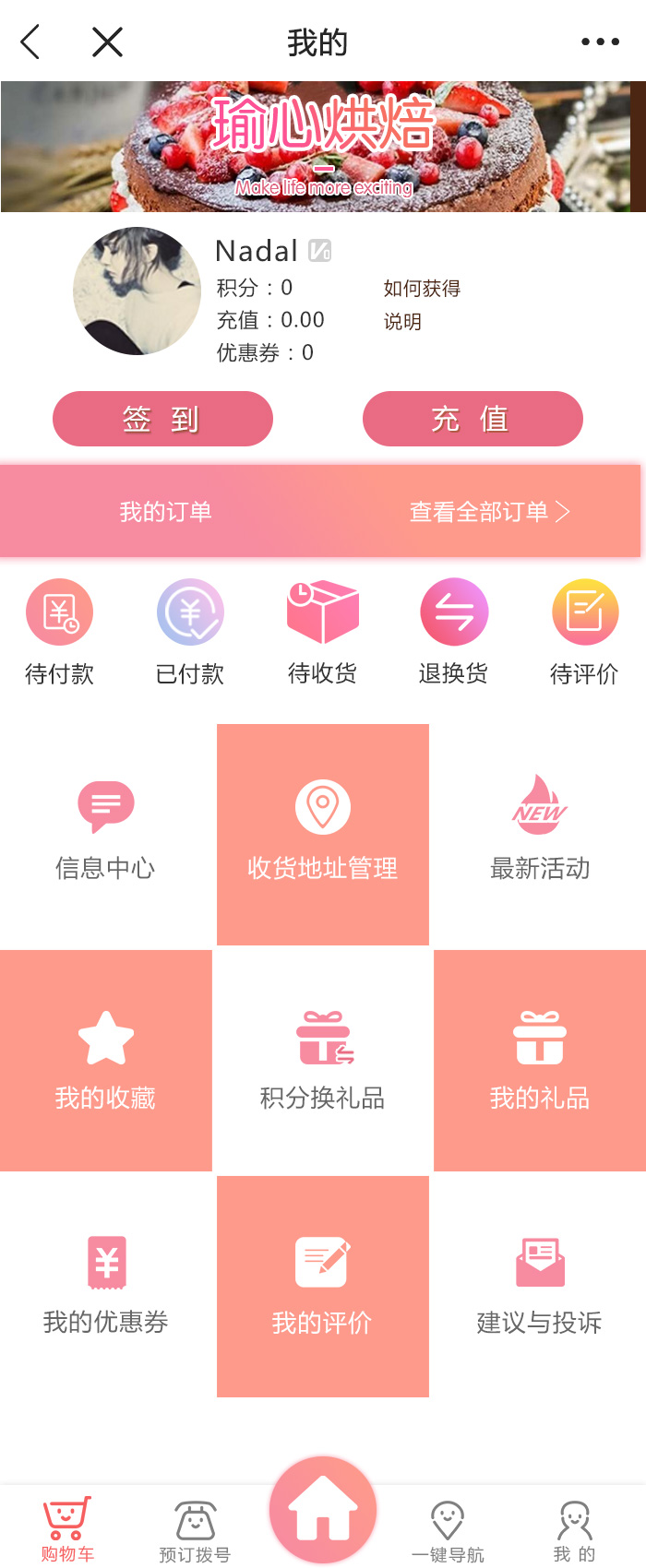Screen dimensions: 646x1568
Task: Open 待付款 pending payment orders
Action: 59,632
